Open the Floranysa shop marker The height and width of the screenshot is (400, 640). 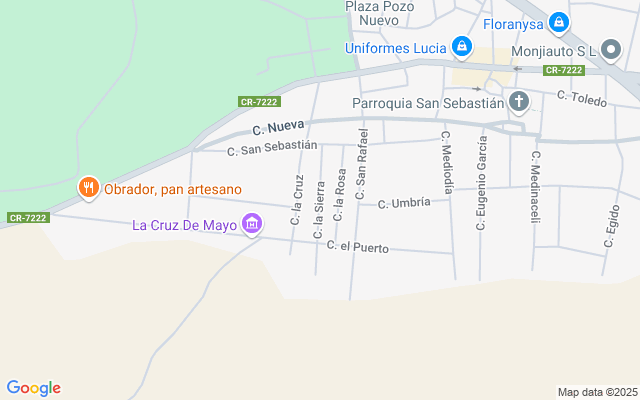pos(559,23)
